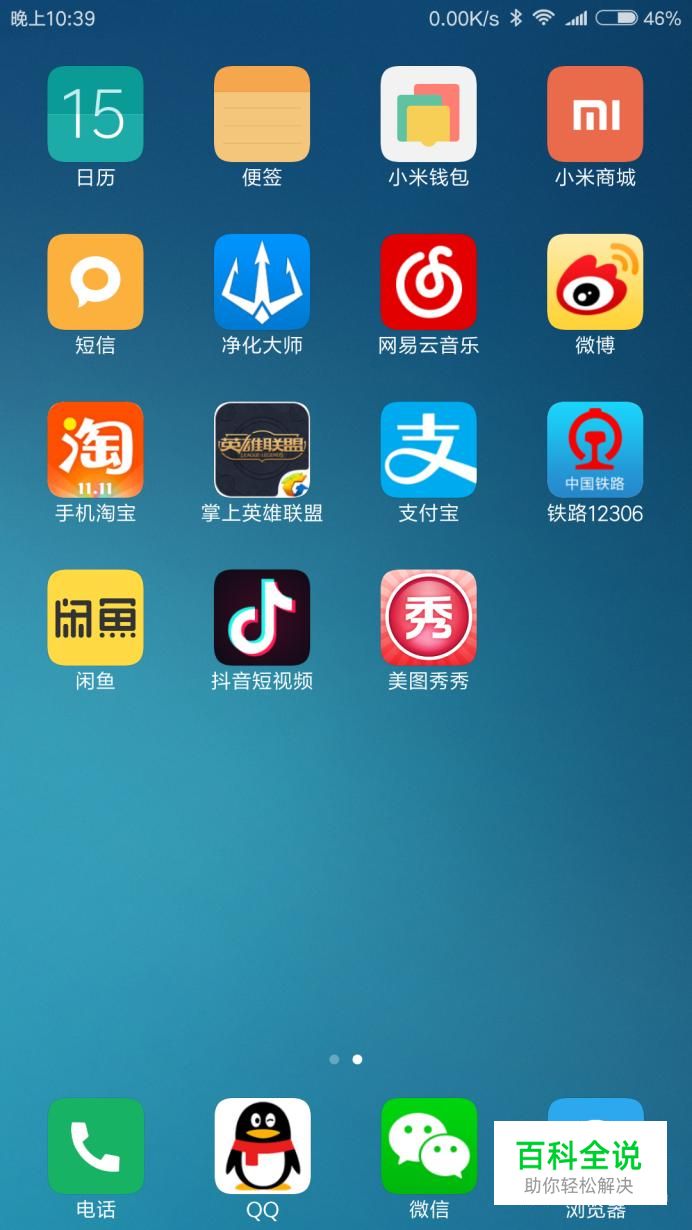Launch the 微博 app
The height and width of the screenshot is (1230, 692).
pos(595,282)
